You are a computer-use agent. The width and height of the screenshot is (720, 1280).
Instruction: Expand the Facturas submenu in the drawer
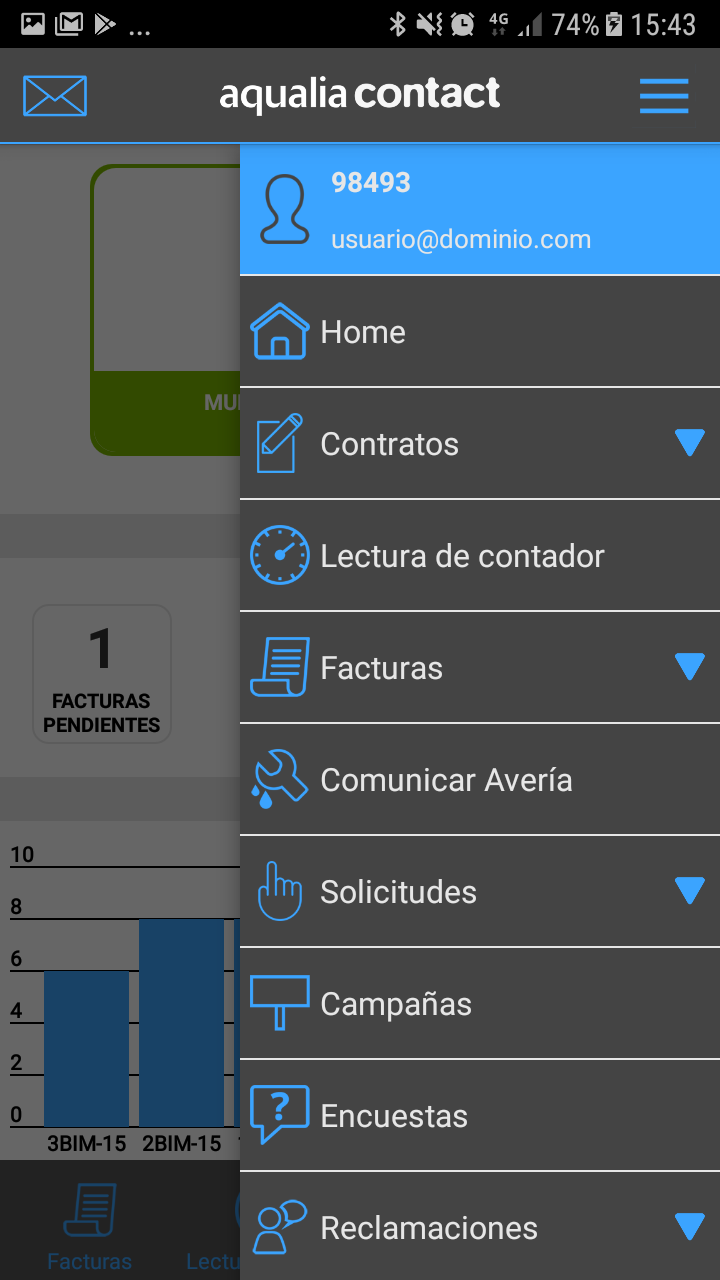(x=689, y=667)
